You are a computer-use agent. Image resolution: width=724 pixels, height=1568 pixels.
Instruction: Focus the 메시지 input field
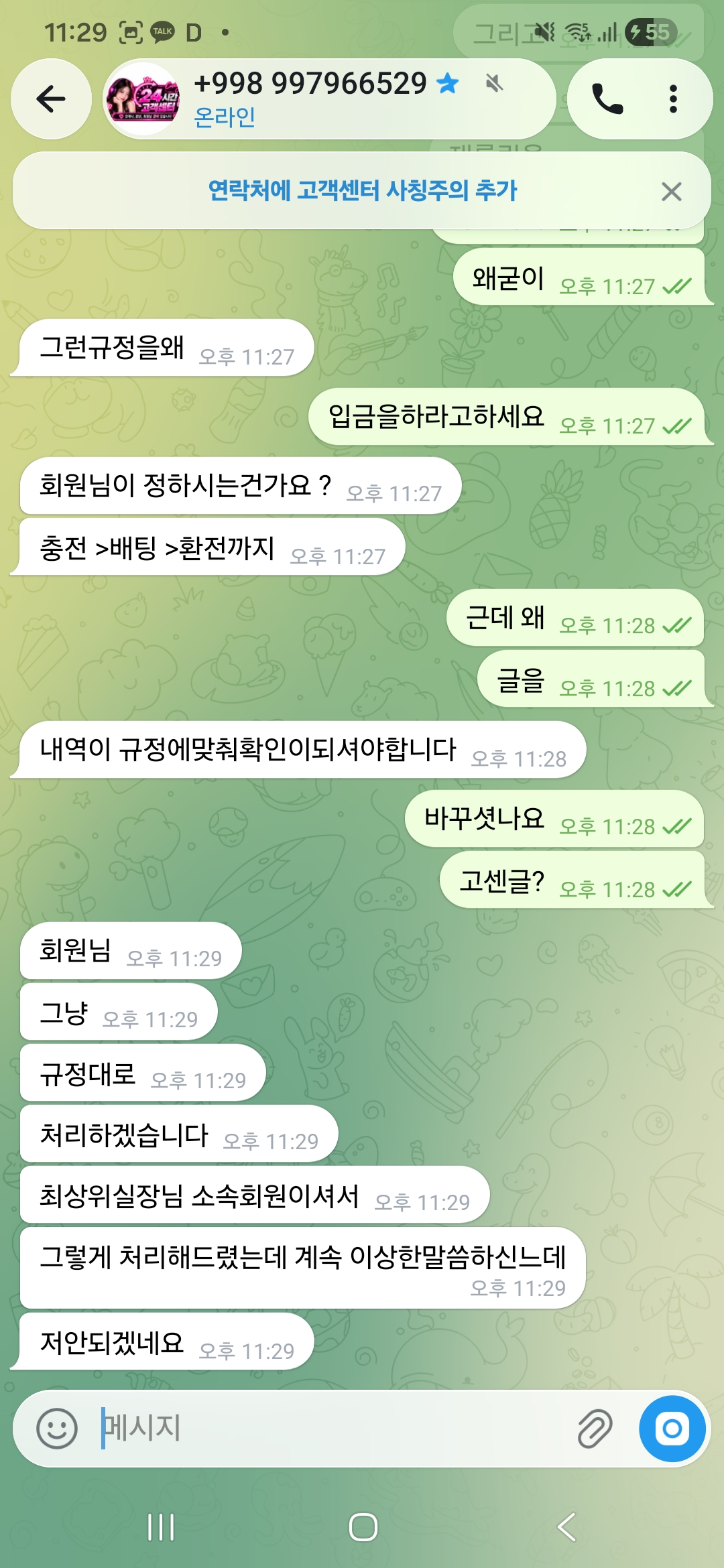[x=328, y=1428]
